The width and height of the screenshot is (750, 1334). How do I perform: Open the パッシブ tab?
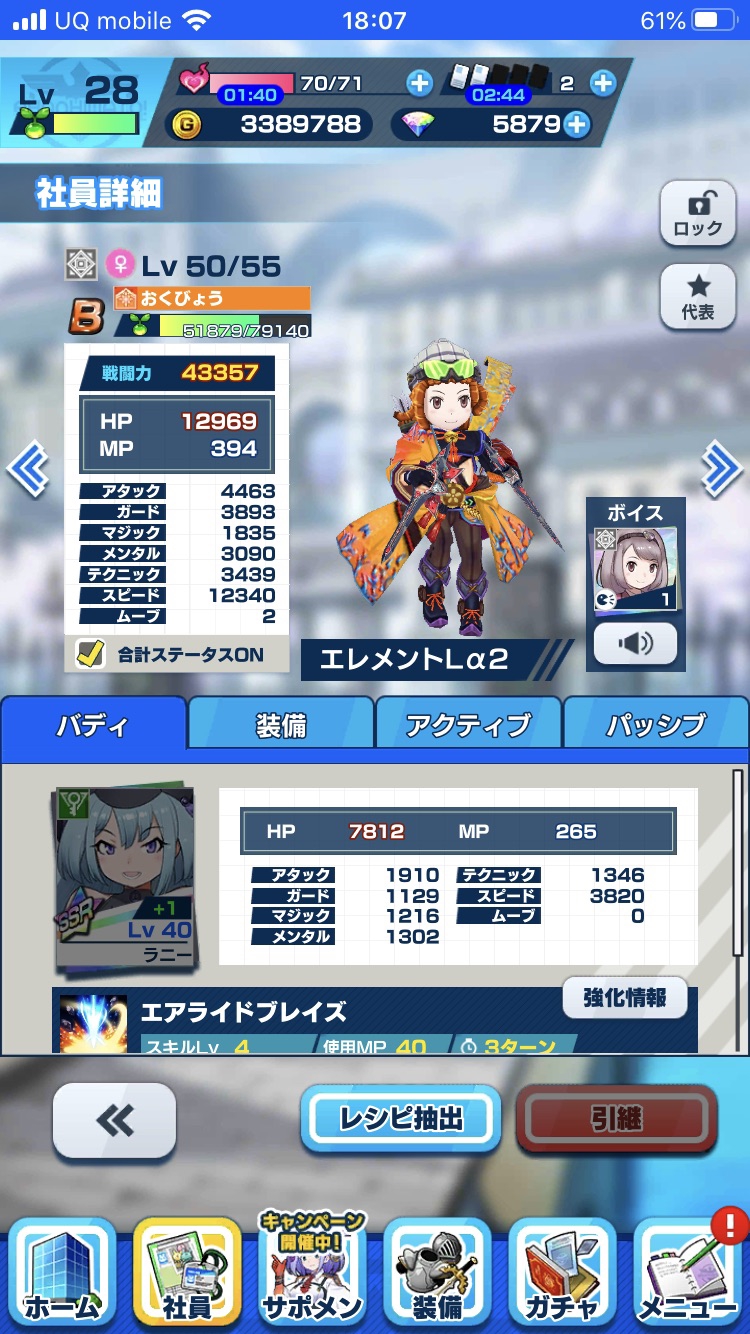(656, 725)
